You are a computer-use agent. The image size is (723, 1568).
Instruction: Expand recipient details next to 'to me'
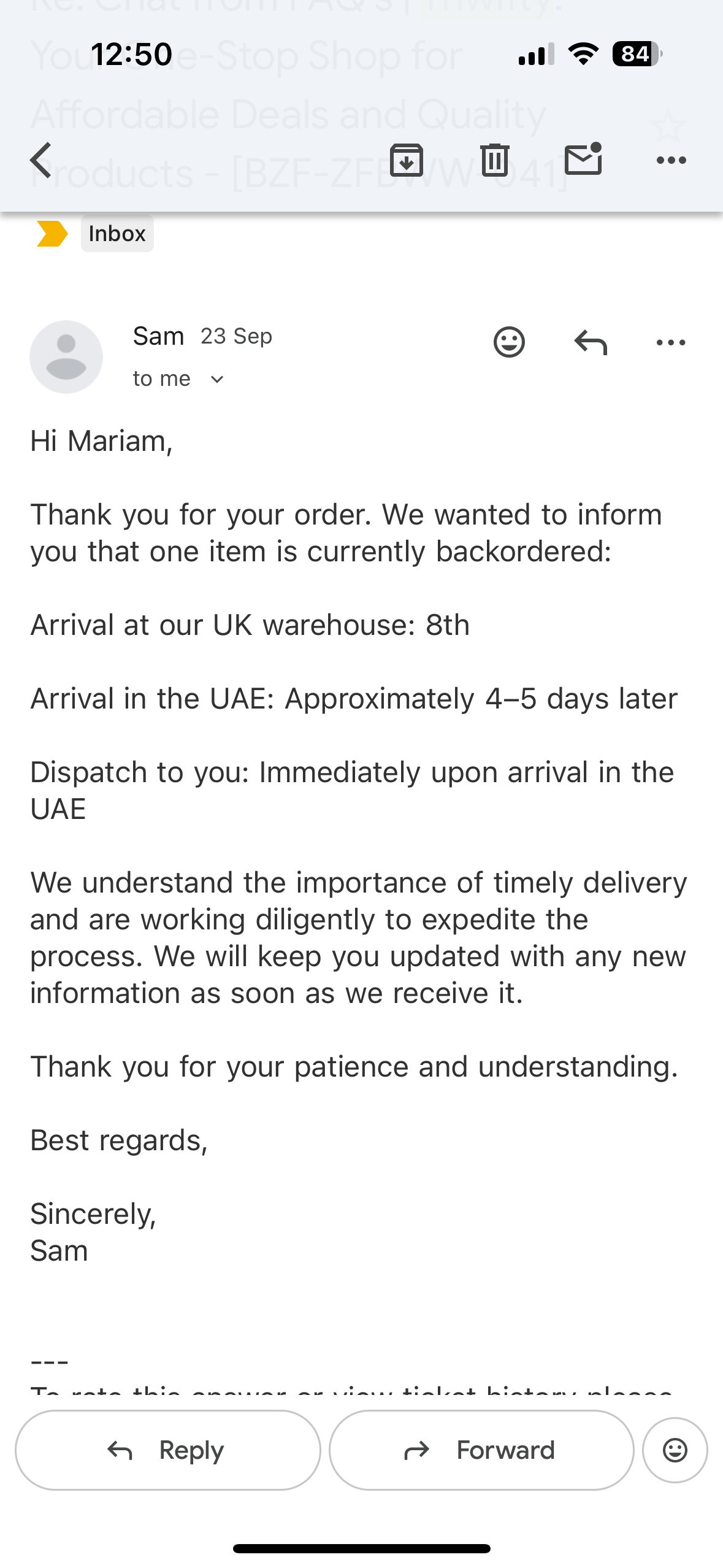[216, 379]
